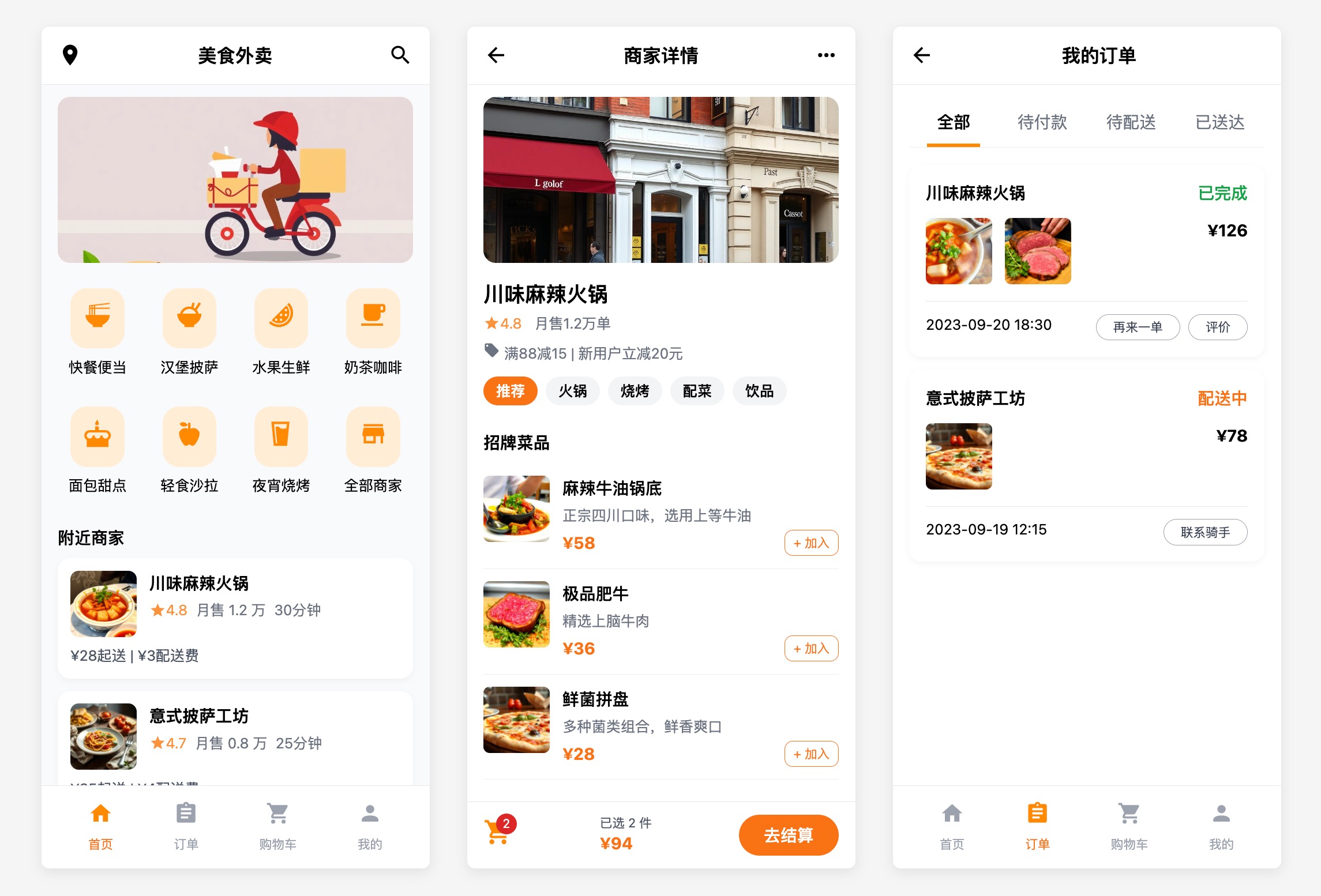This screenshot has height=896, width=1321.
Task: Go back from 商家详情 page
Action: click(496, 55)
